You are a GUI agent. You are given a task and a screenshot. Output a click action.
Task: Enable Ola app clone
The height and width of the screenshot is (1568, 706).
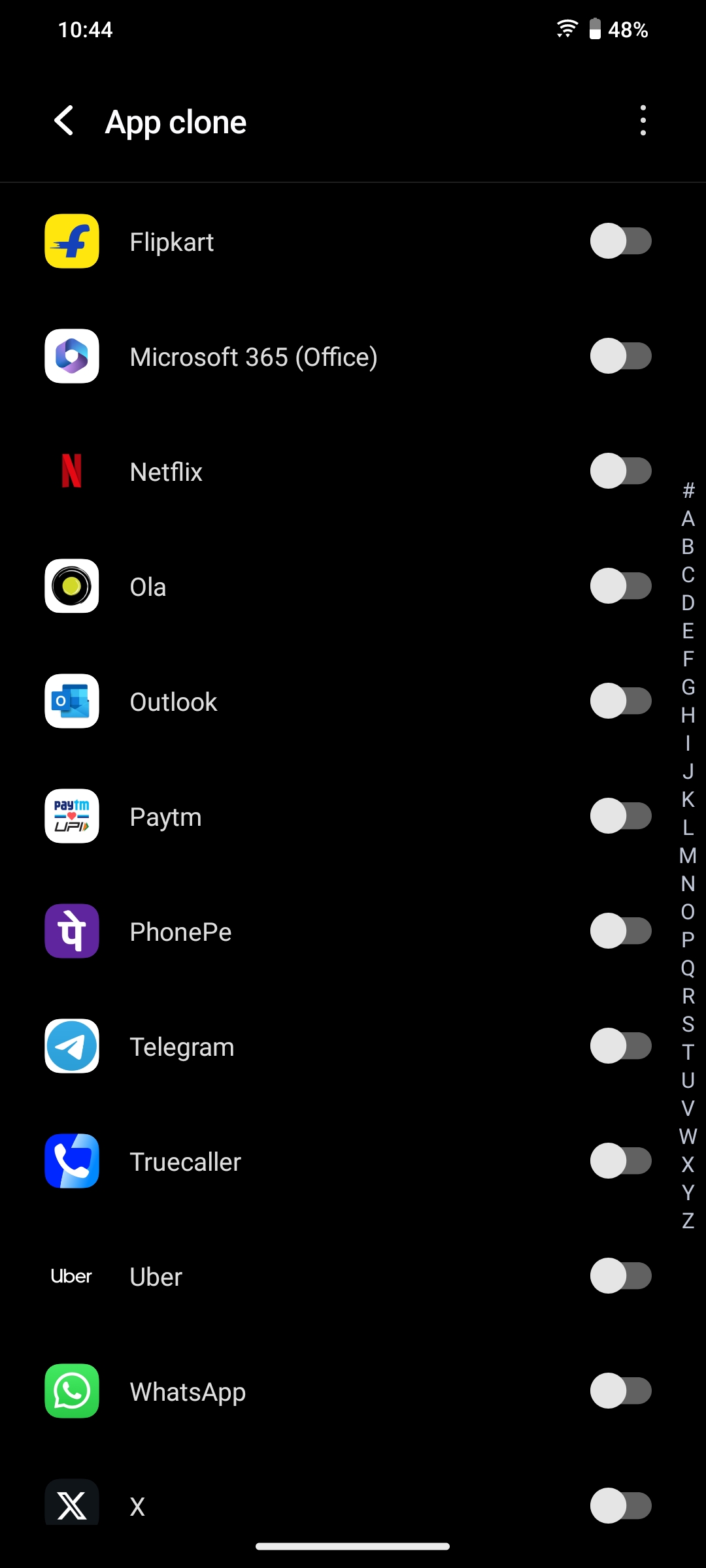(620, 587)
